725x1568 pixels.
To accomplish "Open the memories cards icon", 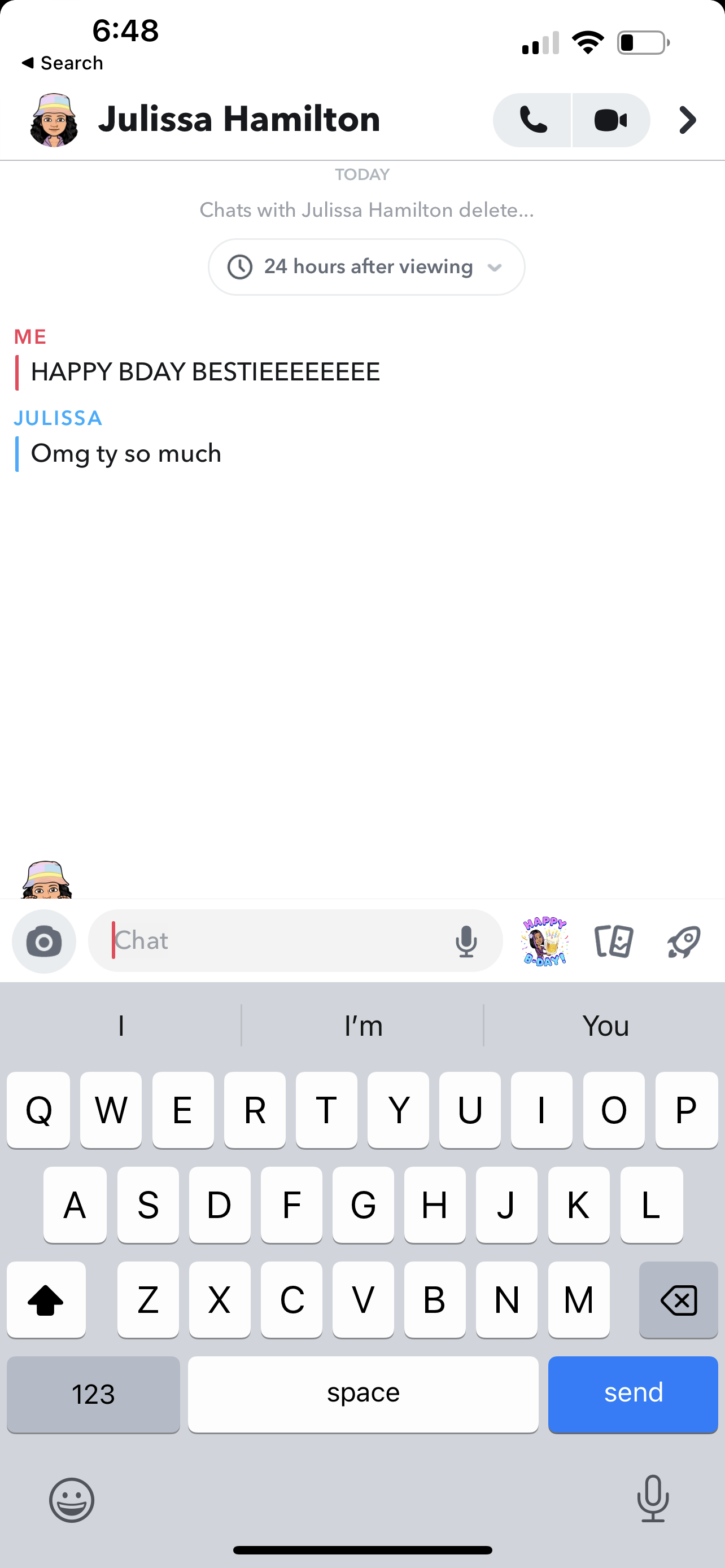I will [x=614, y=941].
